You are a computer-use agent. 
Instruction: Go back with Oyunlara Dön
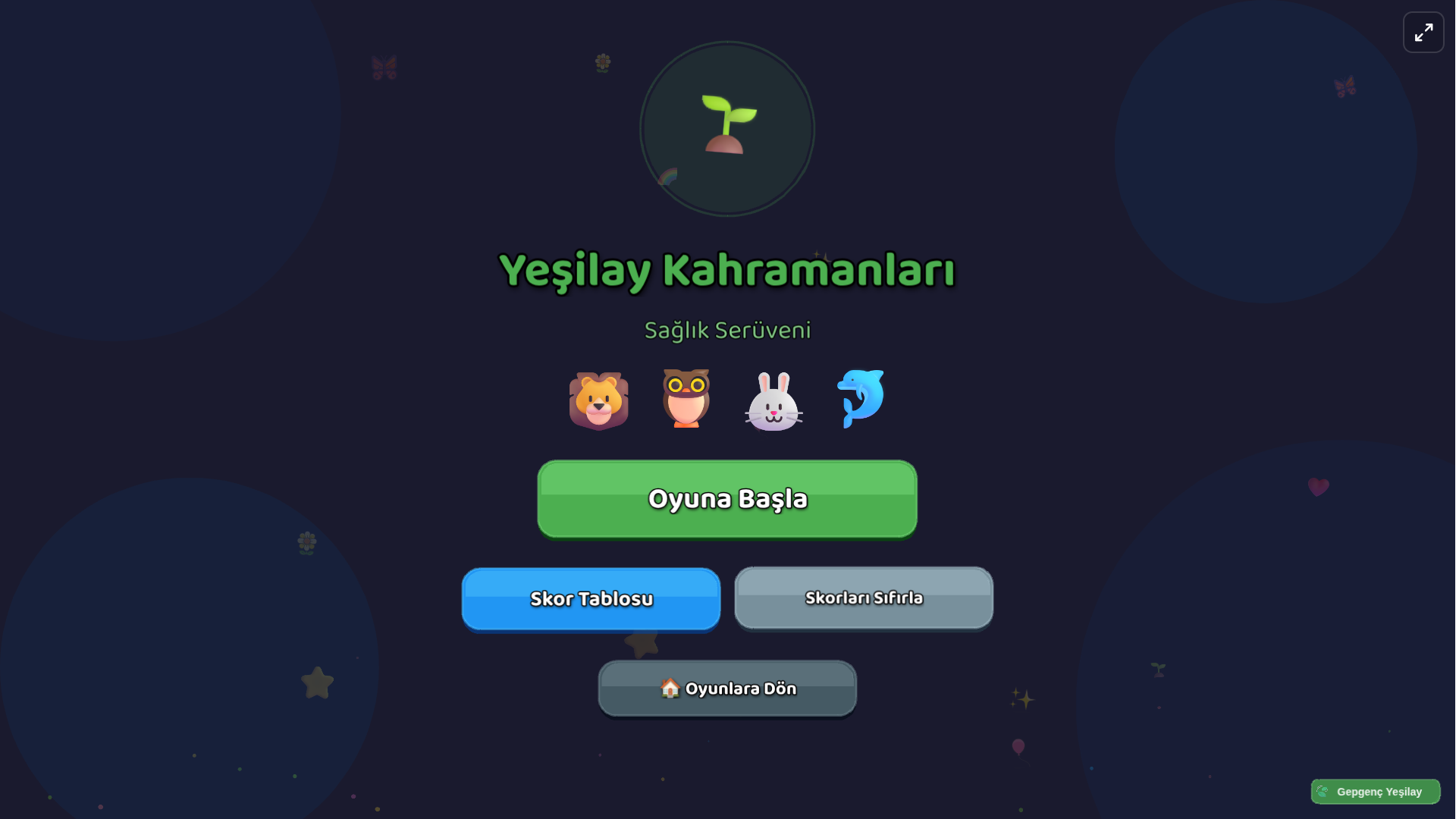pyautogui.click(x=726, y=688)
